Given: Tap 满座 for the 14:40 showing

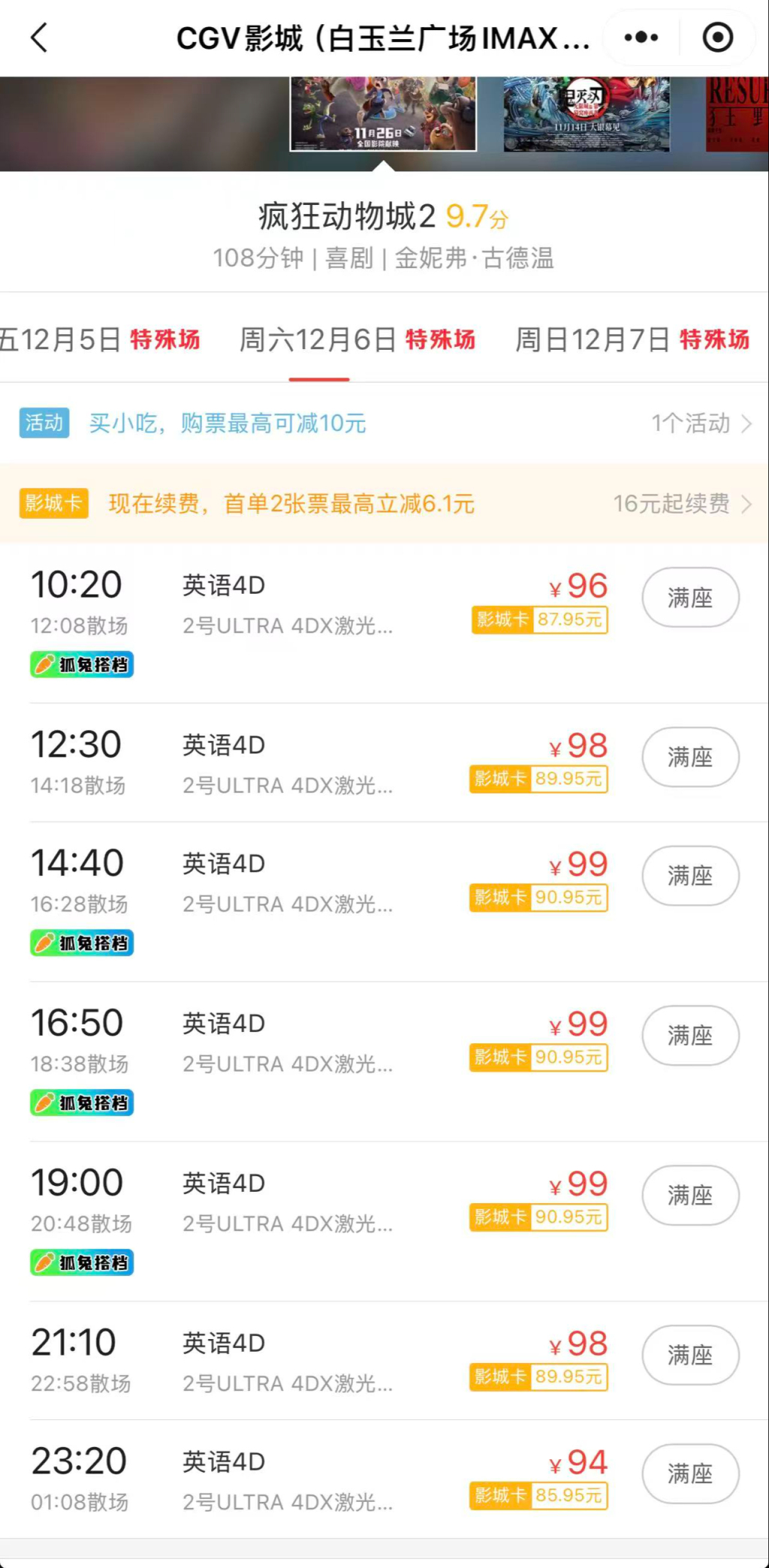Looking at the screenshot, I should coord(690,875).
